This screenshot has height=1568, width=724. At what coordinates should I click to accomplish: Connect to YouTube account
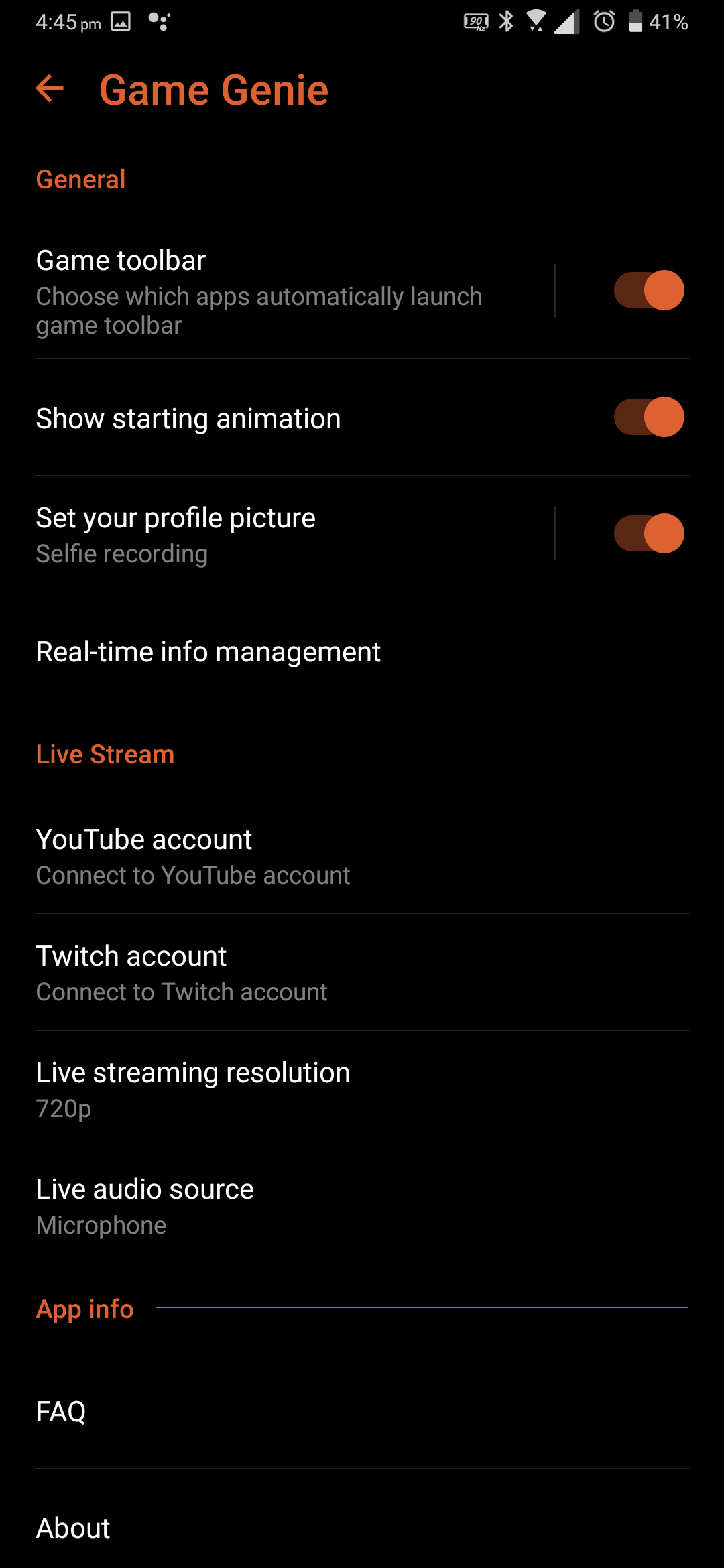pos(362,856)
